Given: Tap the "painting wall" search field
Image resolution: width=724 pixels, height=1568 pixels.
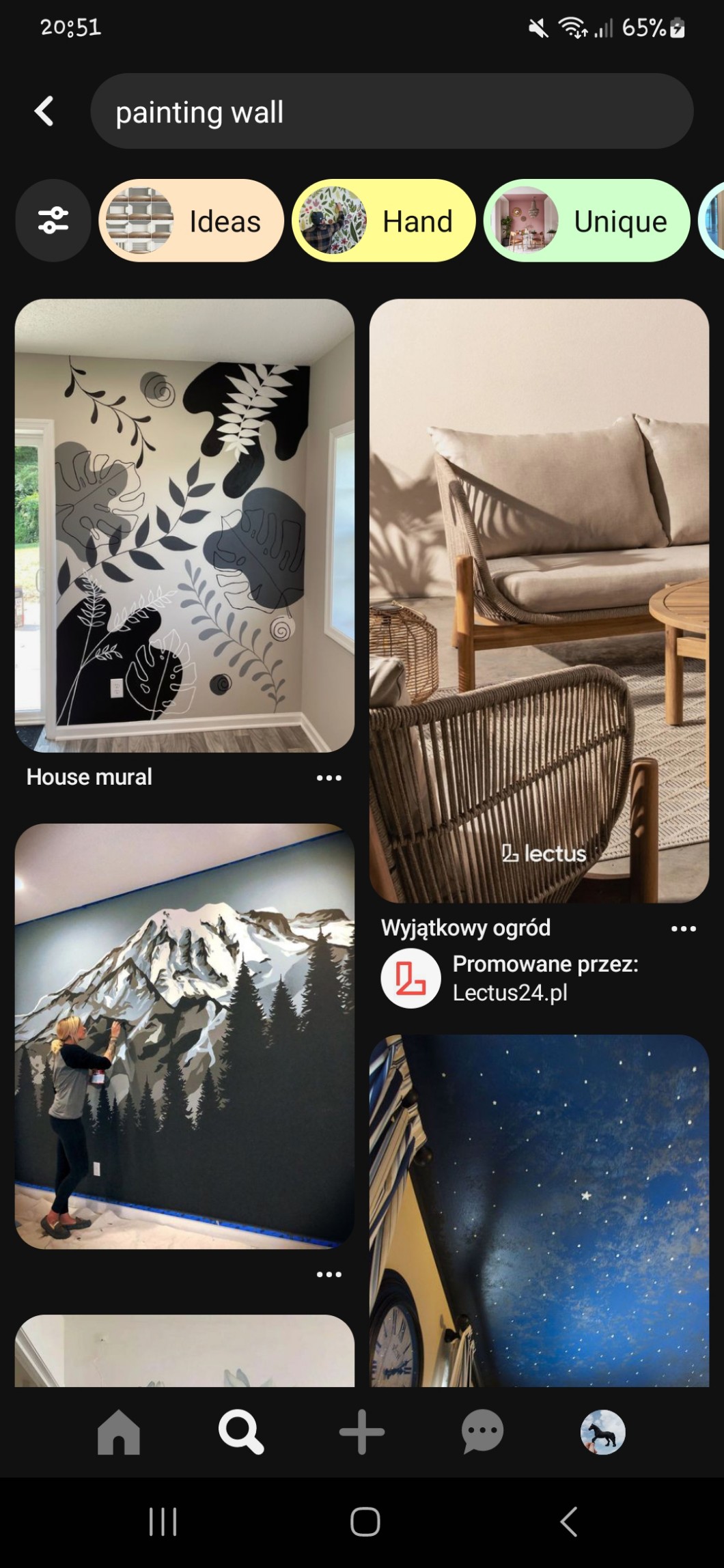Looking at the screenshot, I should coord(391,111).
